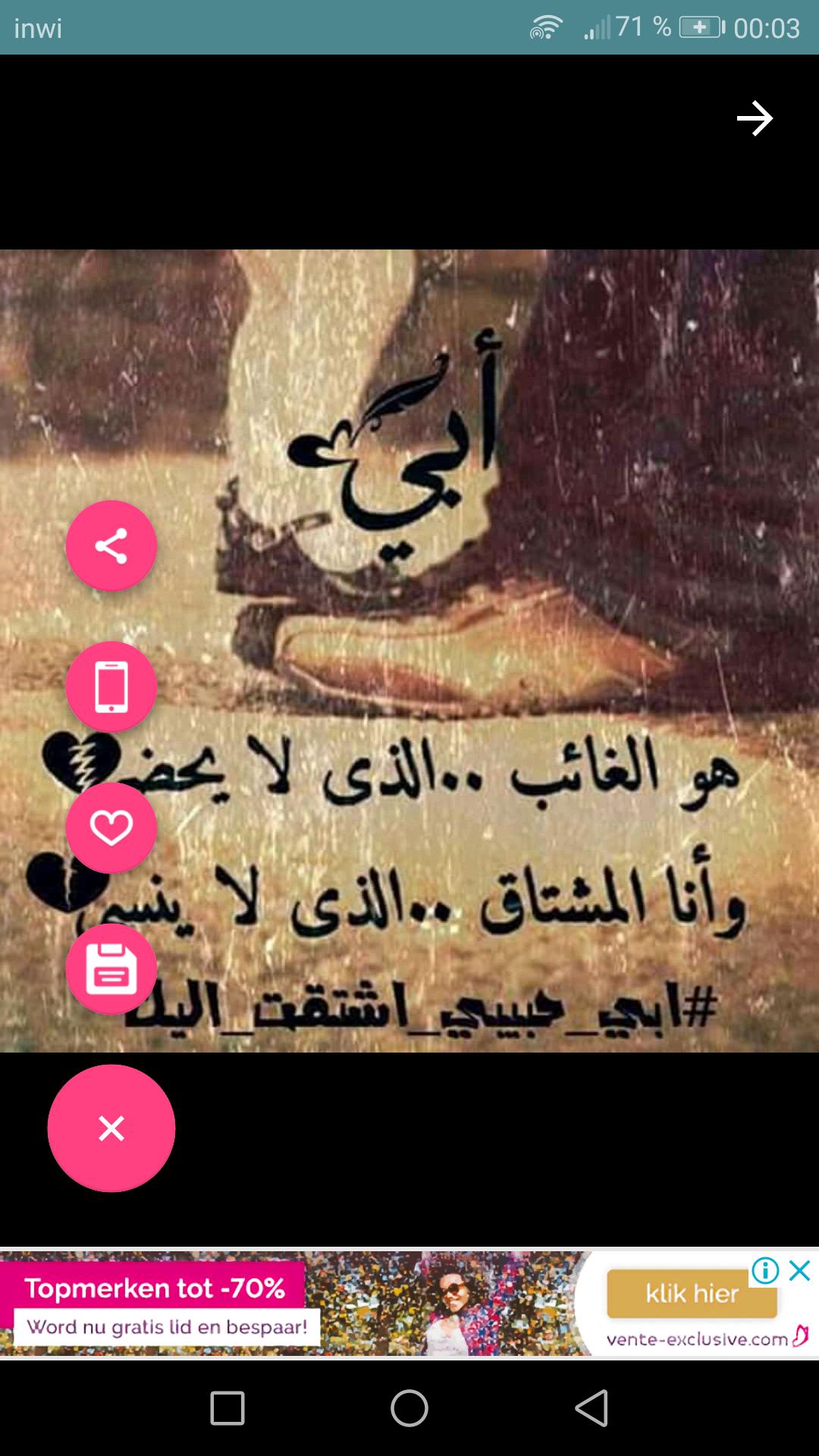Screen dimensions: 819x1456
Task: Dismiss the vente-exclusive ad banner
Action: [800, 1270]
